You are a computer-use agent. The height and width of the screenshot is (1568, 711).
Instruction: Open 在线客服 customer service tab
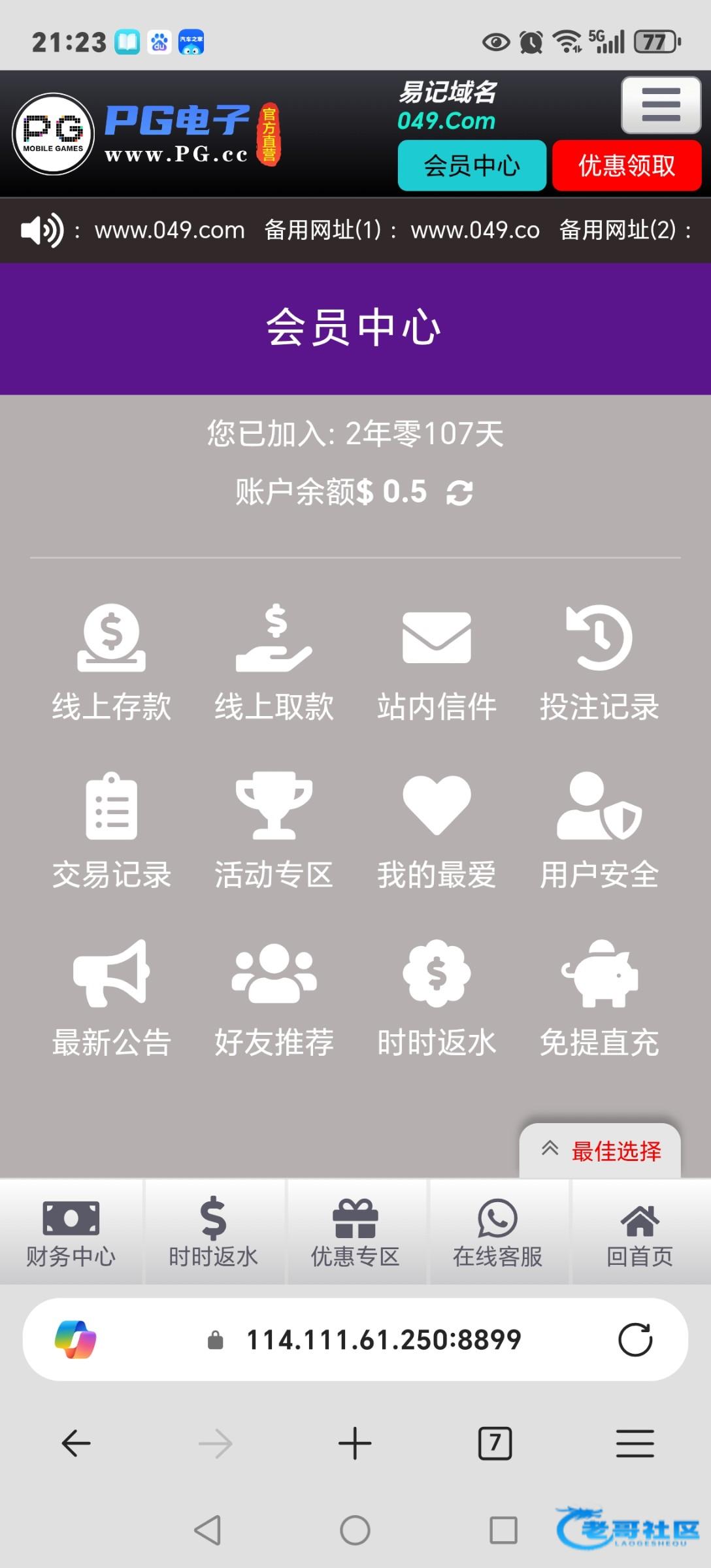coord(497,1232)
